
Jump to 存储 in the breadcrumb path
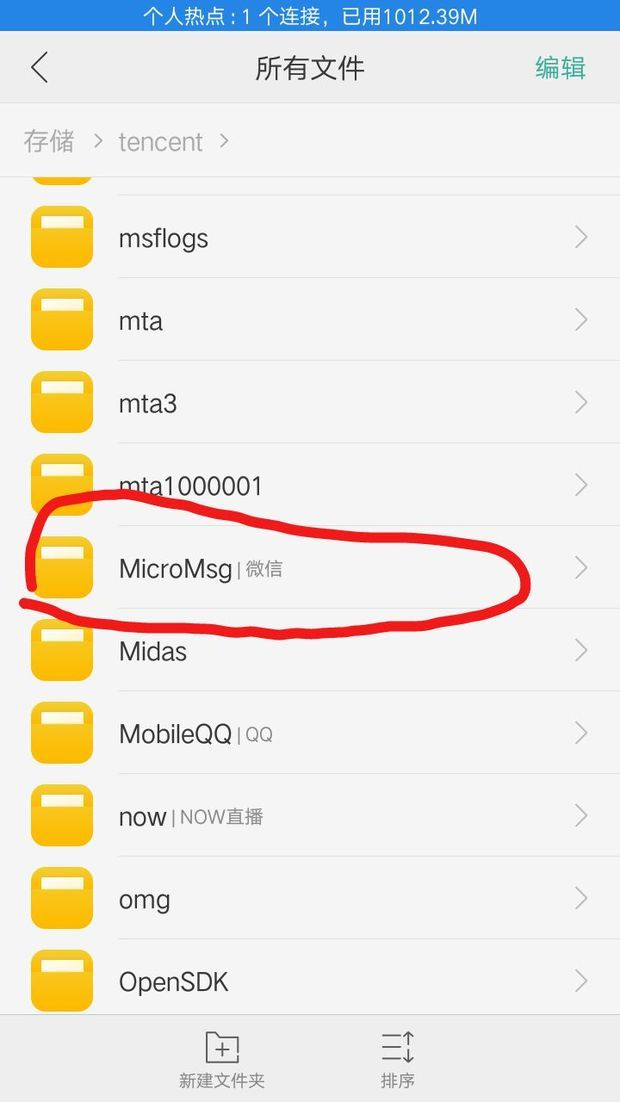tap(49, 141)
